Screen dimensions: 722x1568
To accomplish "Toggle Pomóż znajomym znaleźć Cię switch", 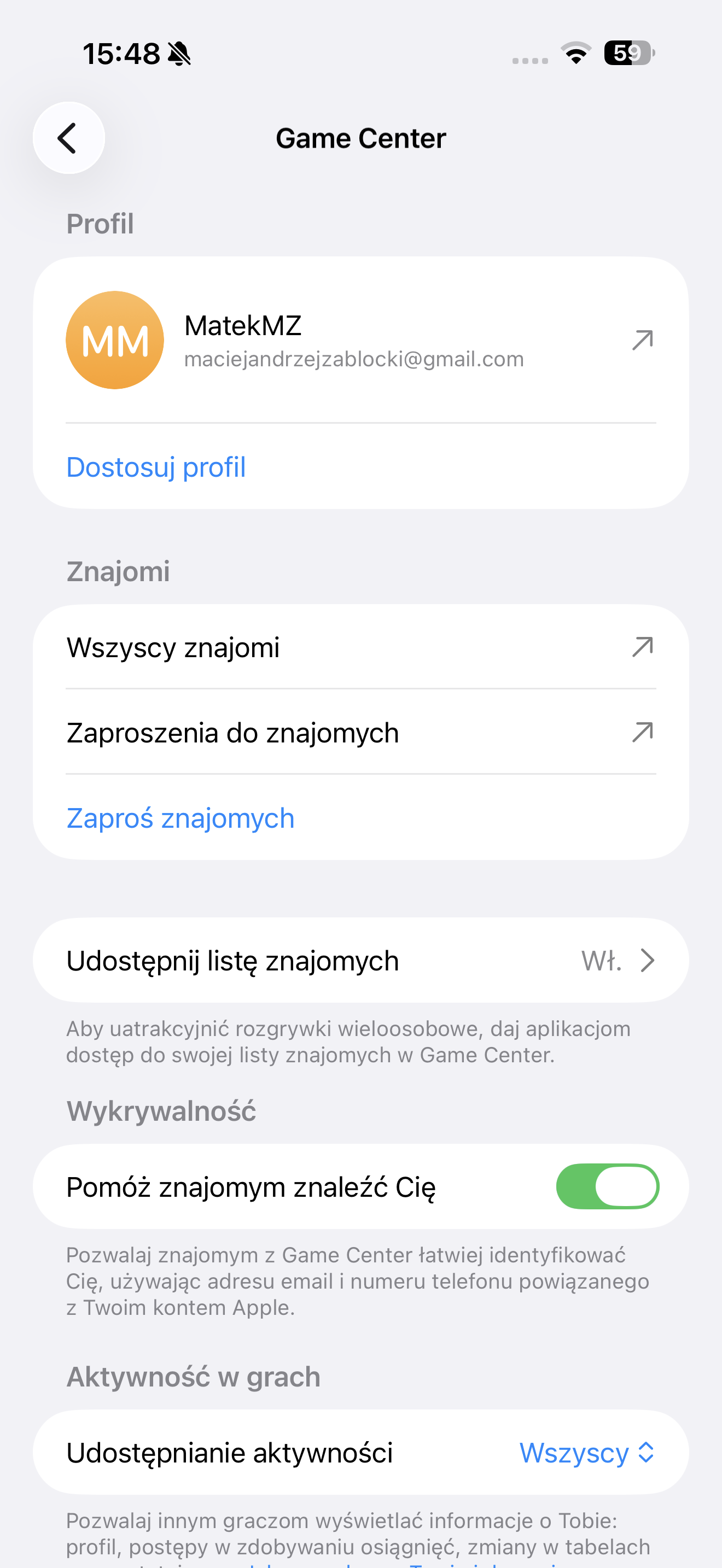I will (607, 1186).
